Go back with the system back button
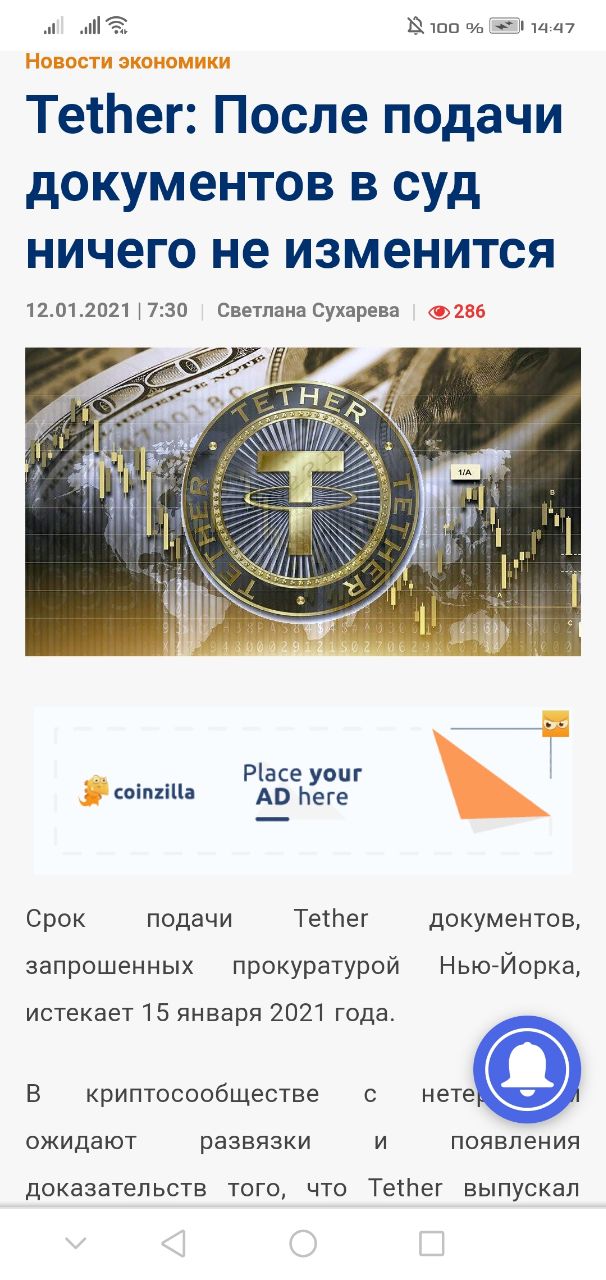This screenshot has width=606, height=1280. (173, 1243)
